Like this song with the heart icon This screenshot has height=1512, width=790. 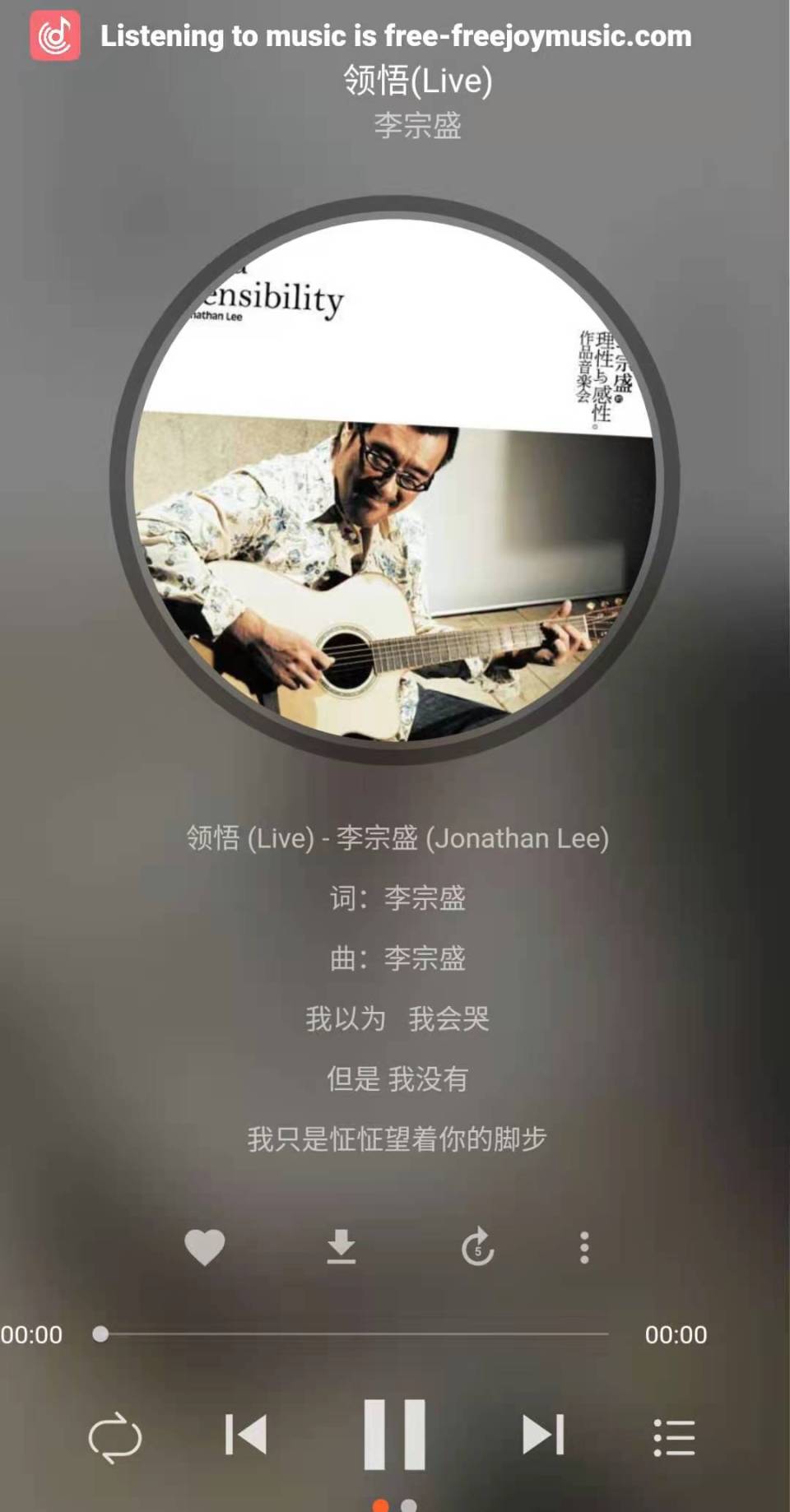click(x=205, y=1247)
